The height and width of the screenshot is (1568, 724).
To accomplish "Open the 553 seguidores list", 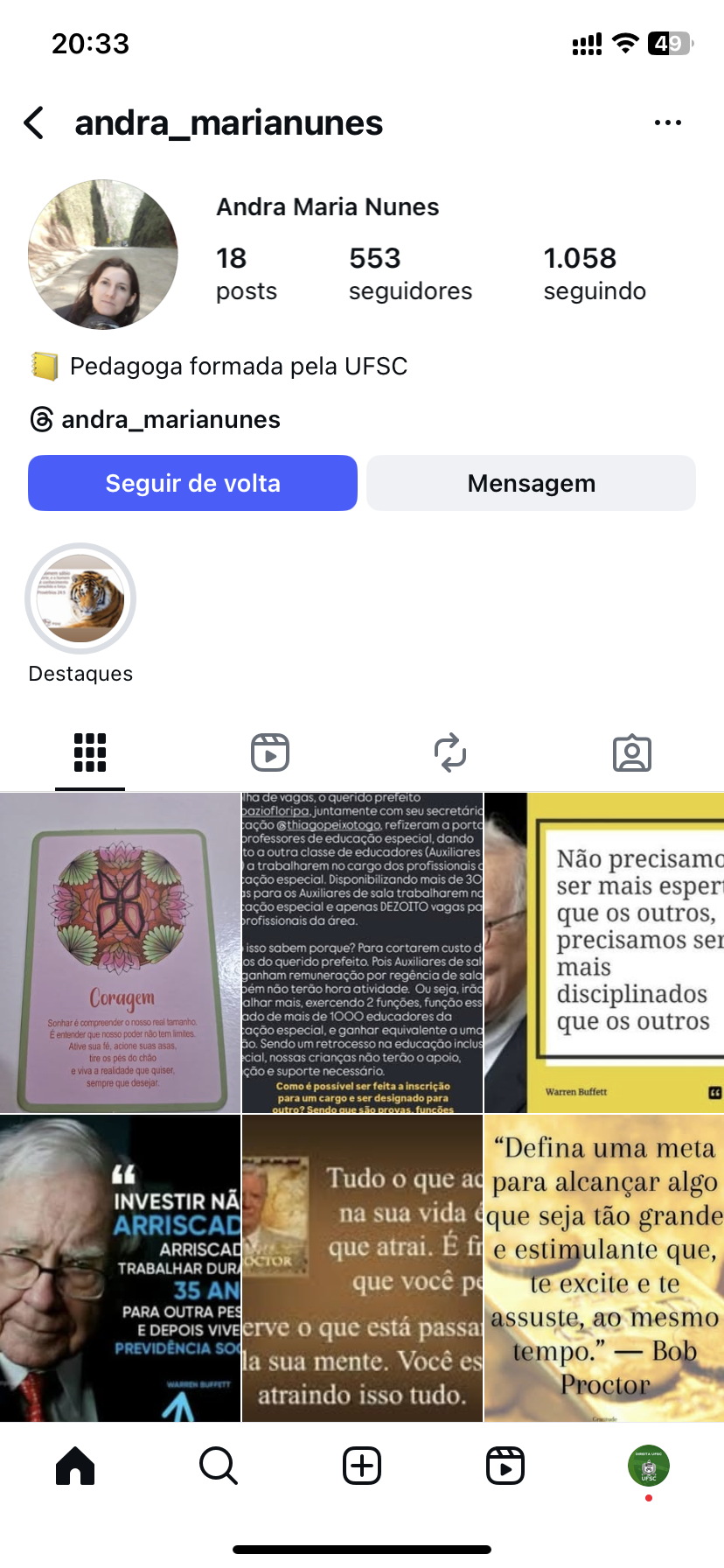I will [x=409, y=273].
